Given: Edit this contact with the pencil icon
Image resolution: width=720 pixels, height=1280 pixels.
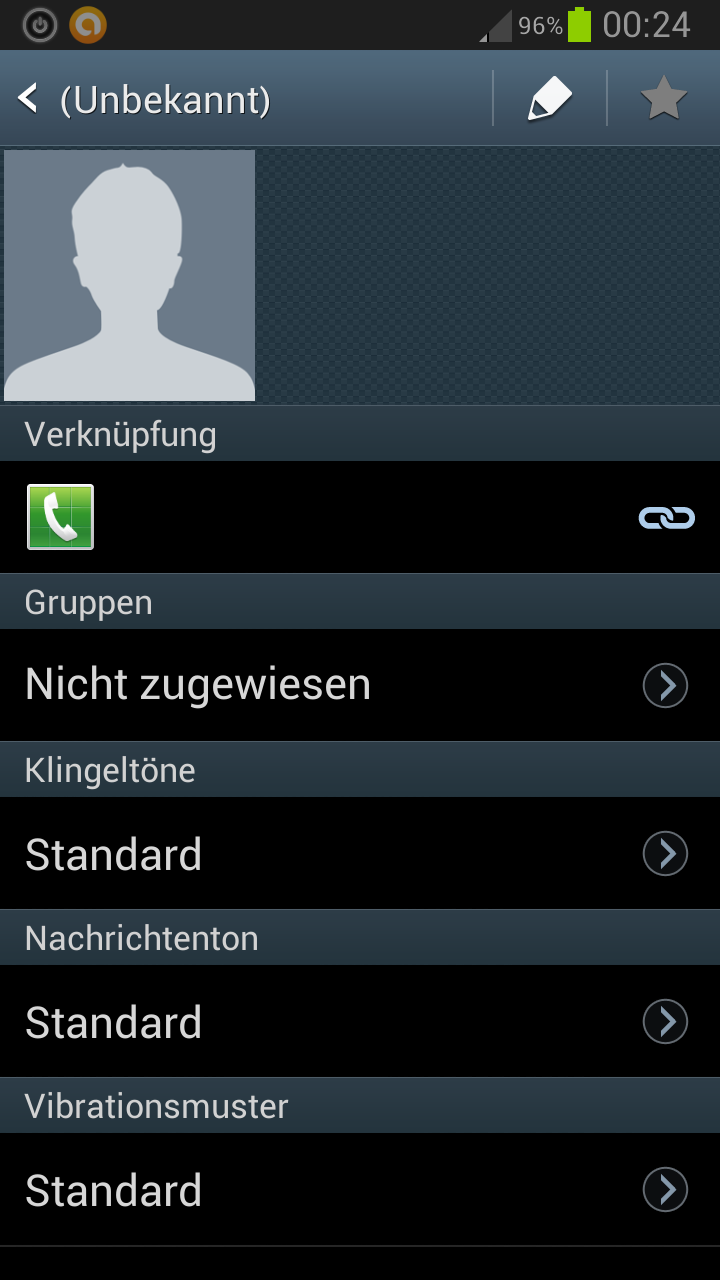Looking at the screenshot, I should [x=550, y=99].
